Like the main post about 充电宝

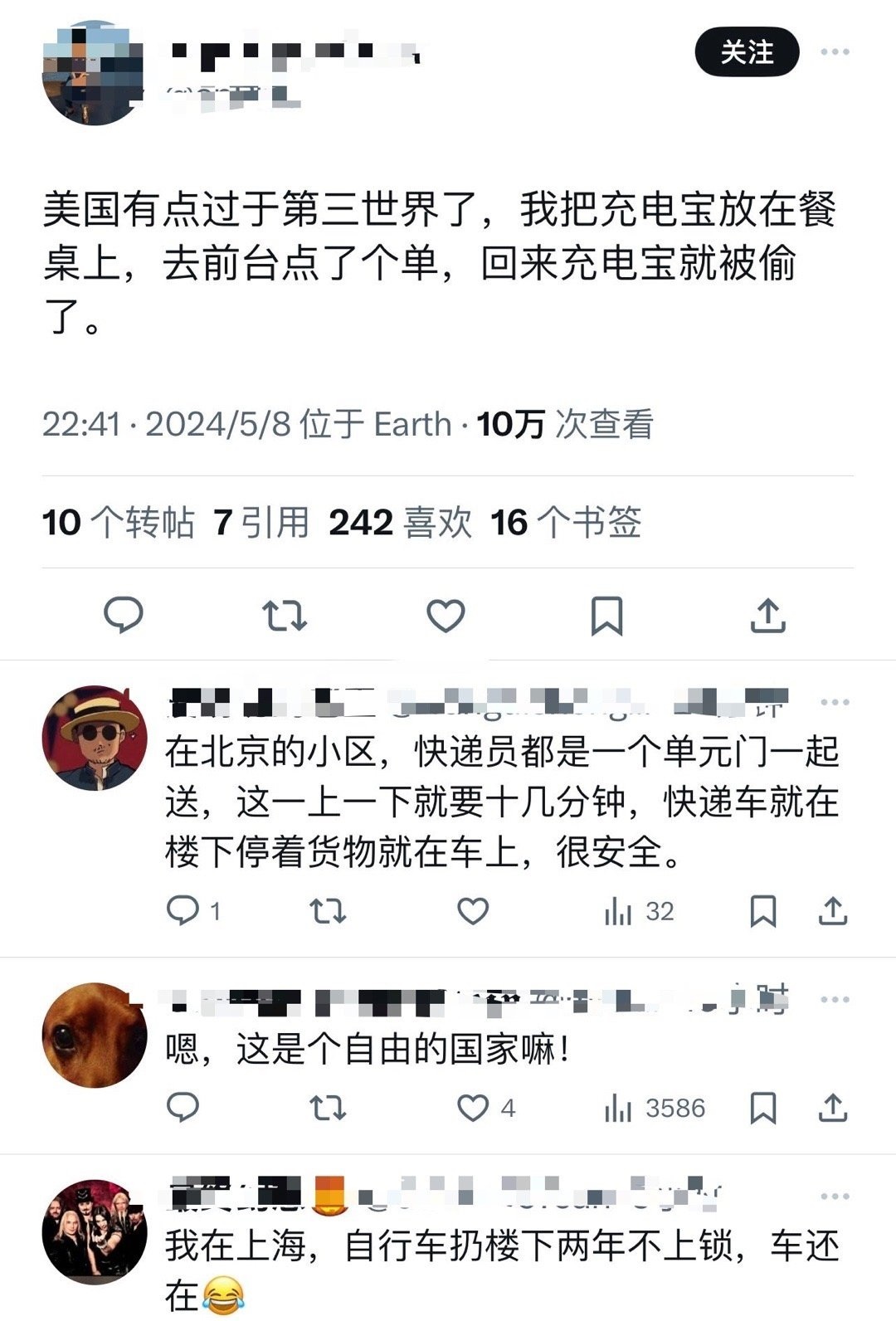click(x=446, y=616)
